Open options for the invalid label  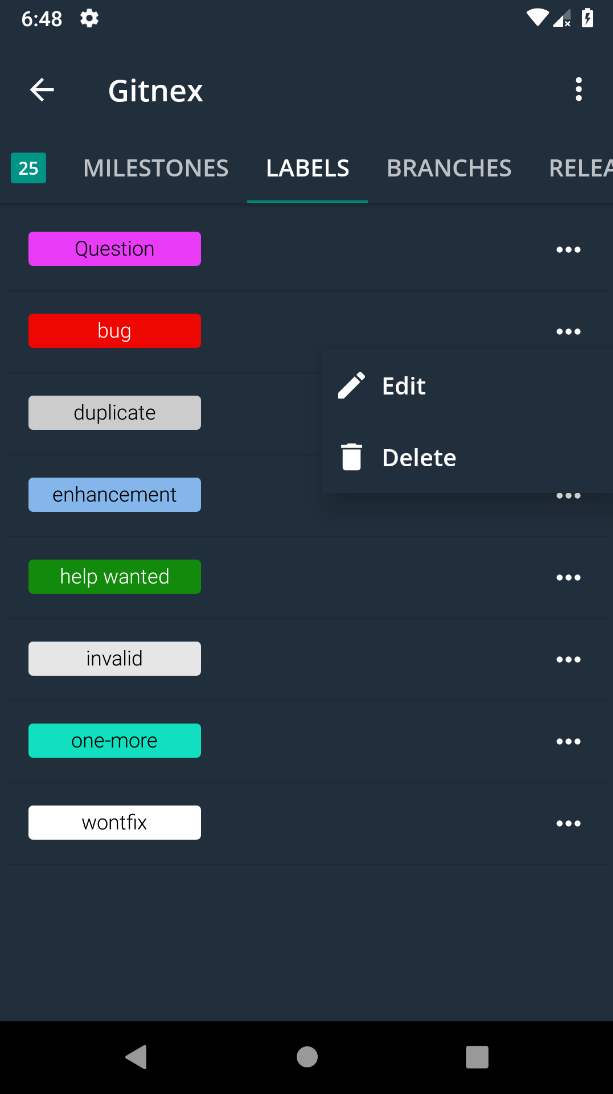click(568, 659)
